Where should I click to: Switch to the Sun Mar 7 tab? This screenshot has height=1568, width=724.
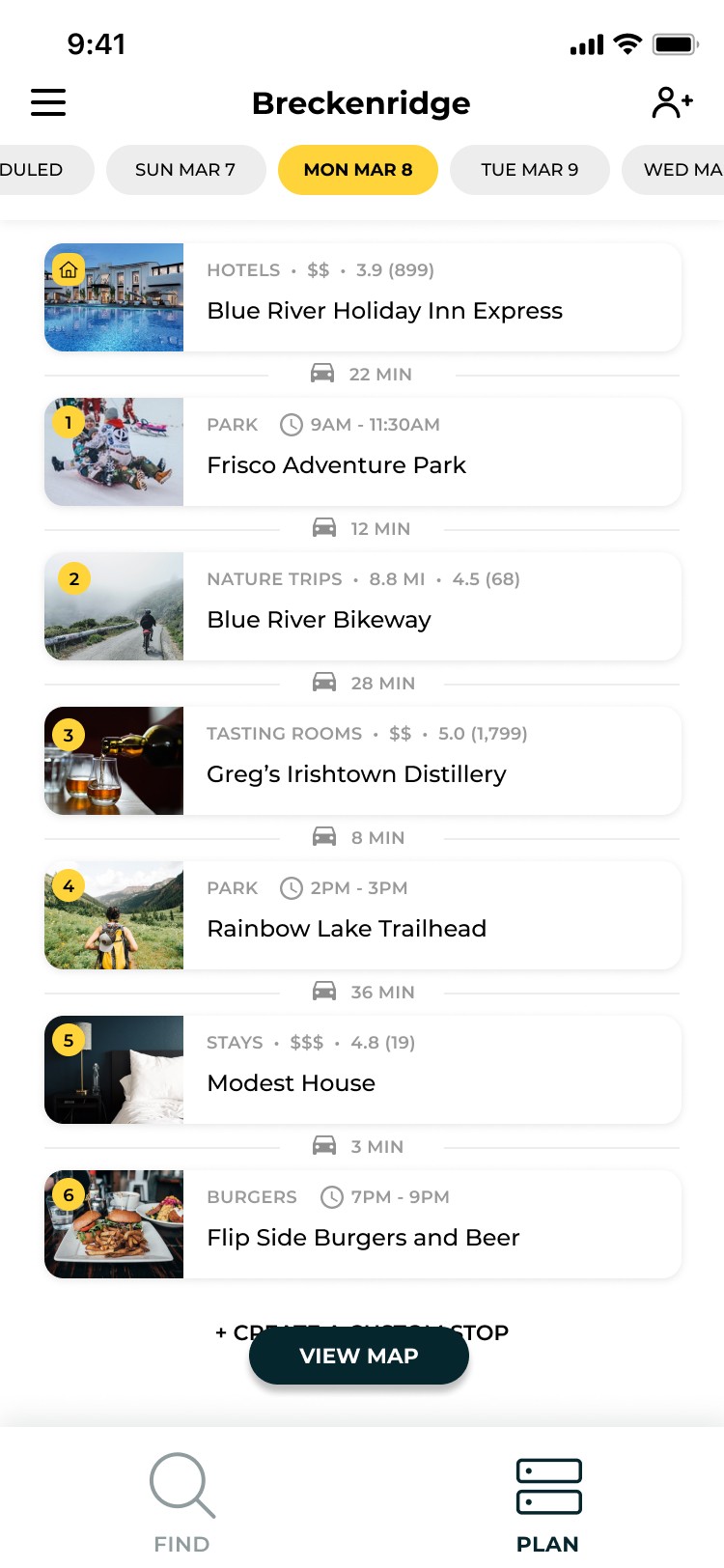(185, 170)
